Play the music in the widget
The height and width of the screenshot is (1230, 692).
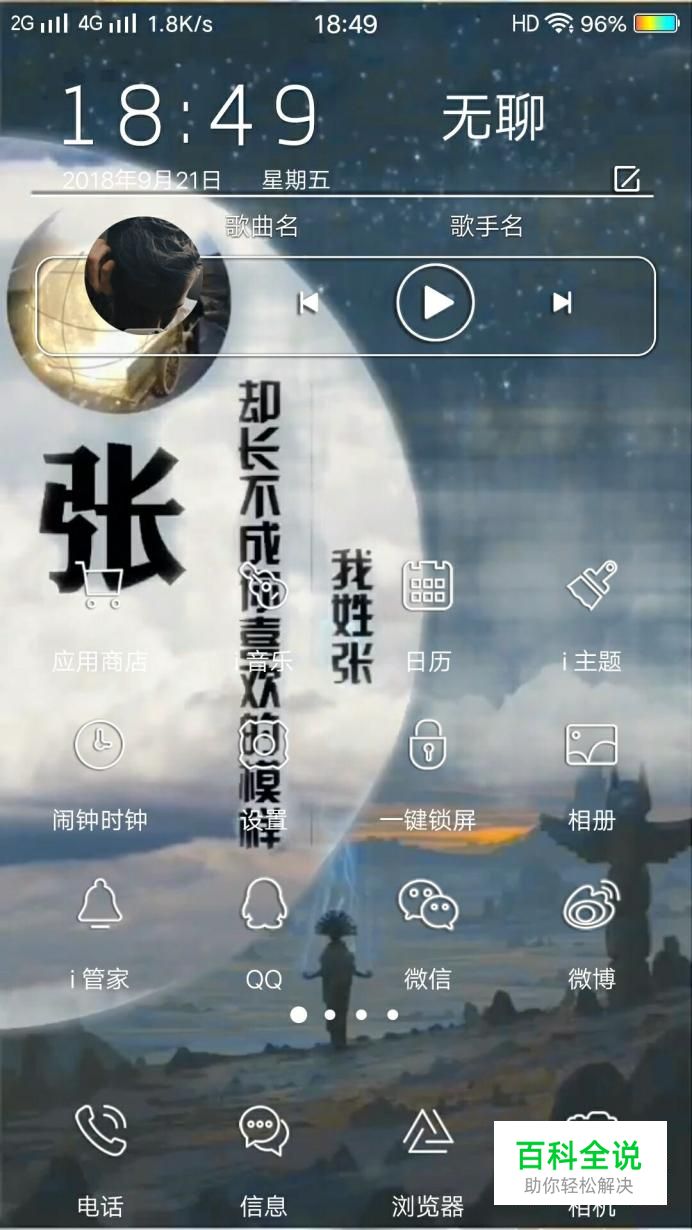(x=435, y=302)
